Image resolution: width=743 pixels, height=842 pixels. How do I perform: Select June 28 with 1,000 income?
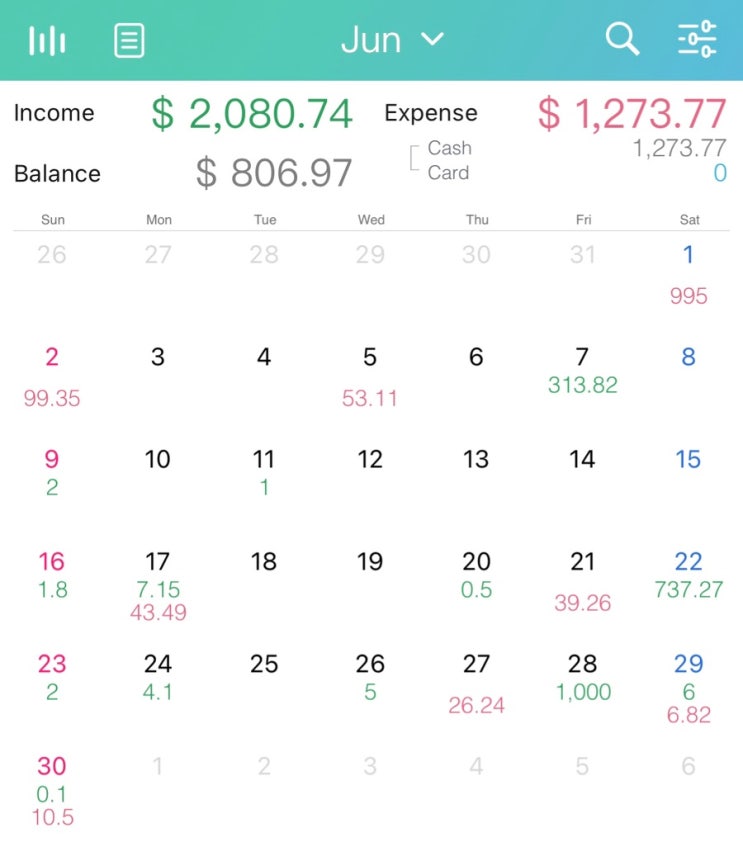coord(582,677)
